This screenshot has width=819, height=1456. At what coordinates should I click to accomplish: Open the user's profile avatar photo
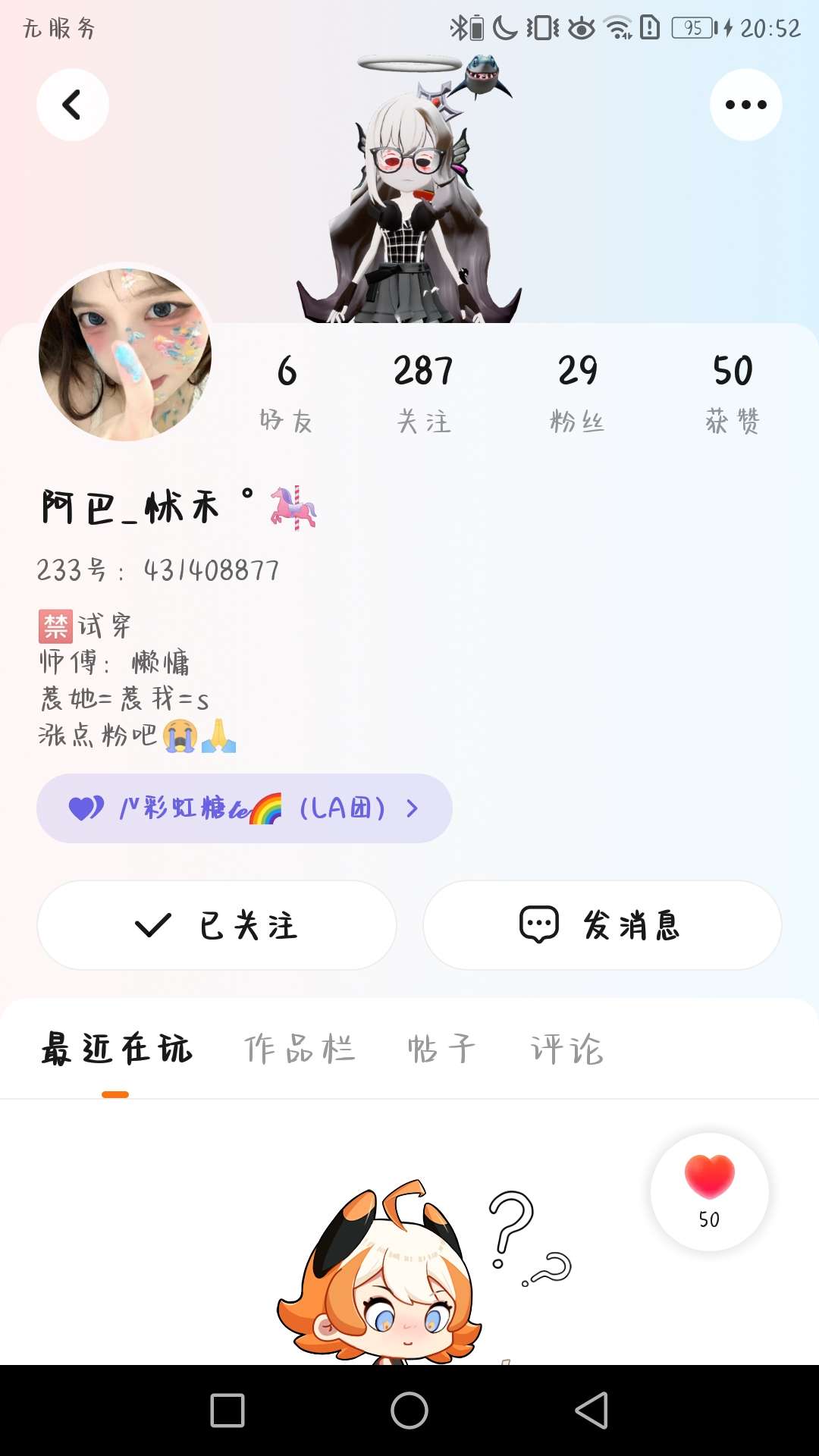[x=125, y=354]
